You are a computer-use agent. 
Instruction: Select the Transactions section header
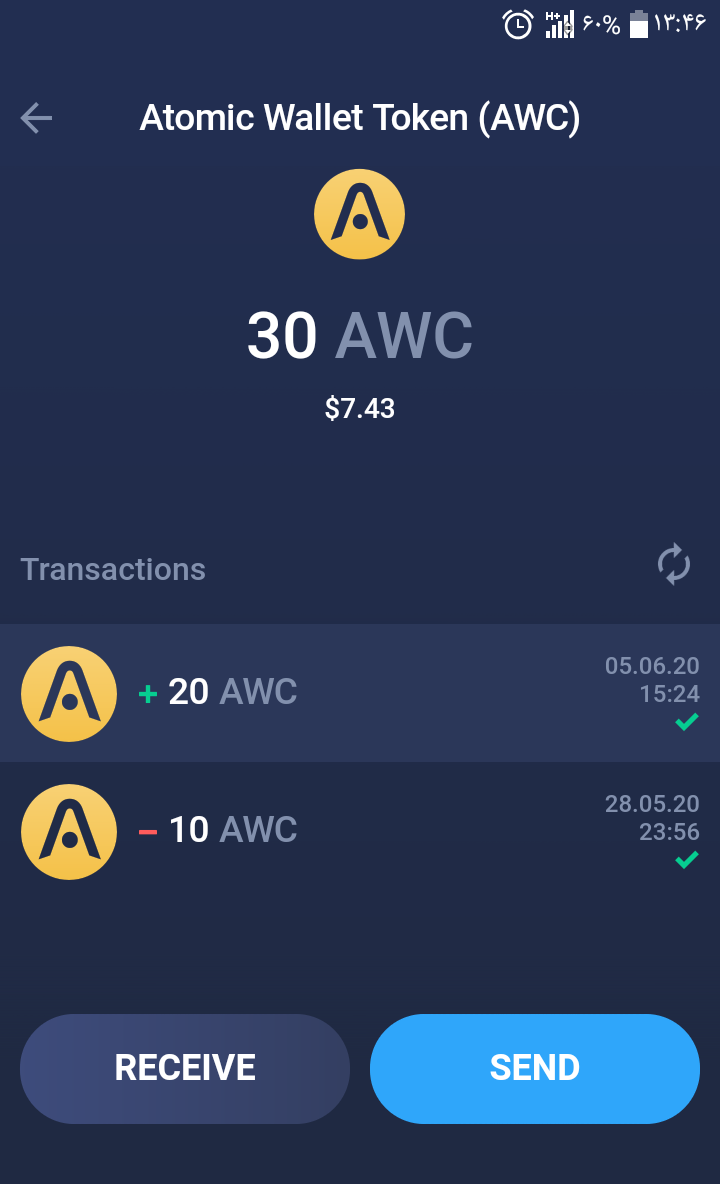pos(112,568)
